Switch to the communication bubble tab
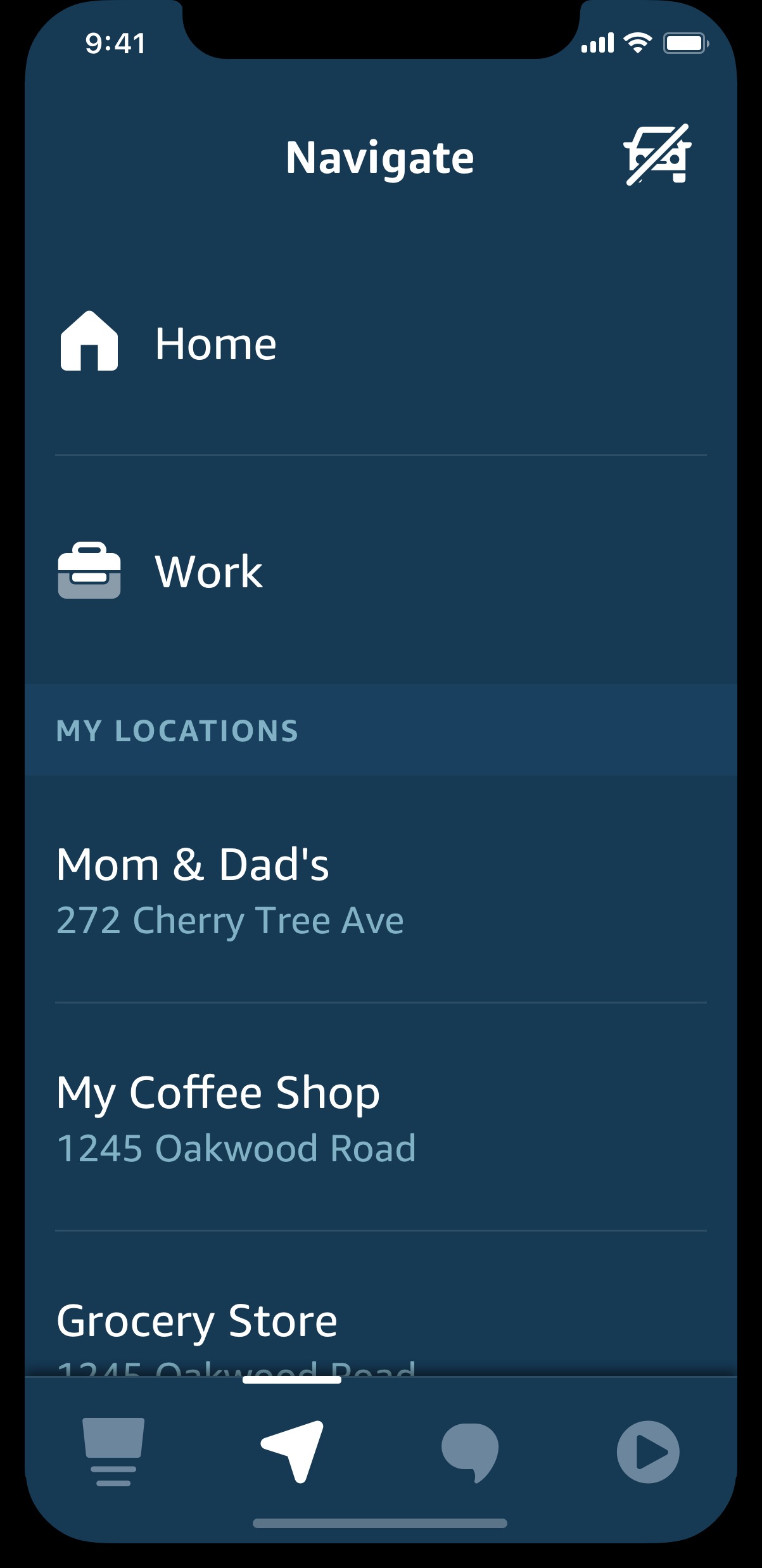762x1568 pixels. click(x=469, y=1451)
